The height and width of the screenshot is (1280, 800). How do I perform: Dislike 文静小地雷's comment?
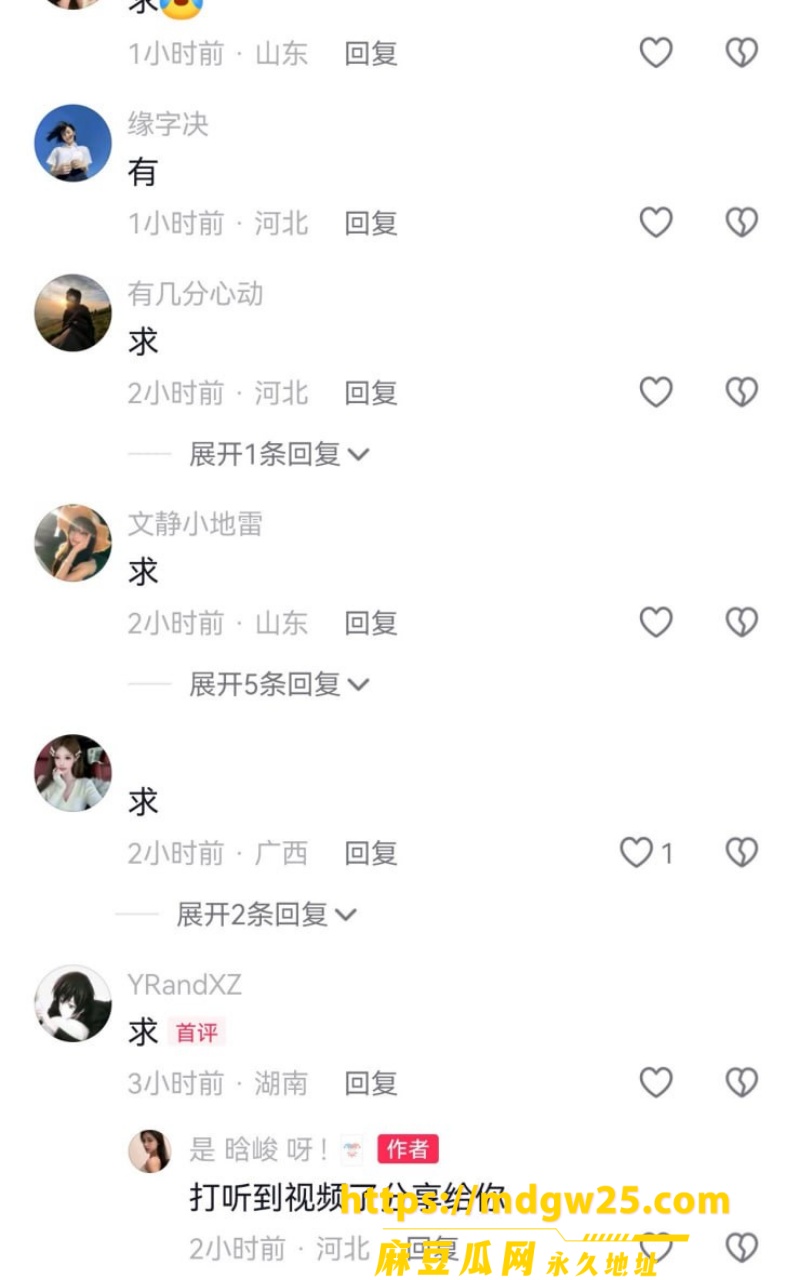coord(741,622)
